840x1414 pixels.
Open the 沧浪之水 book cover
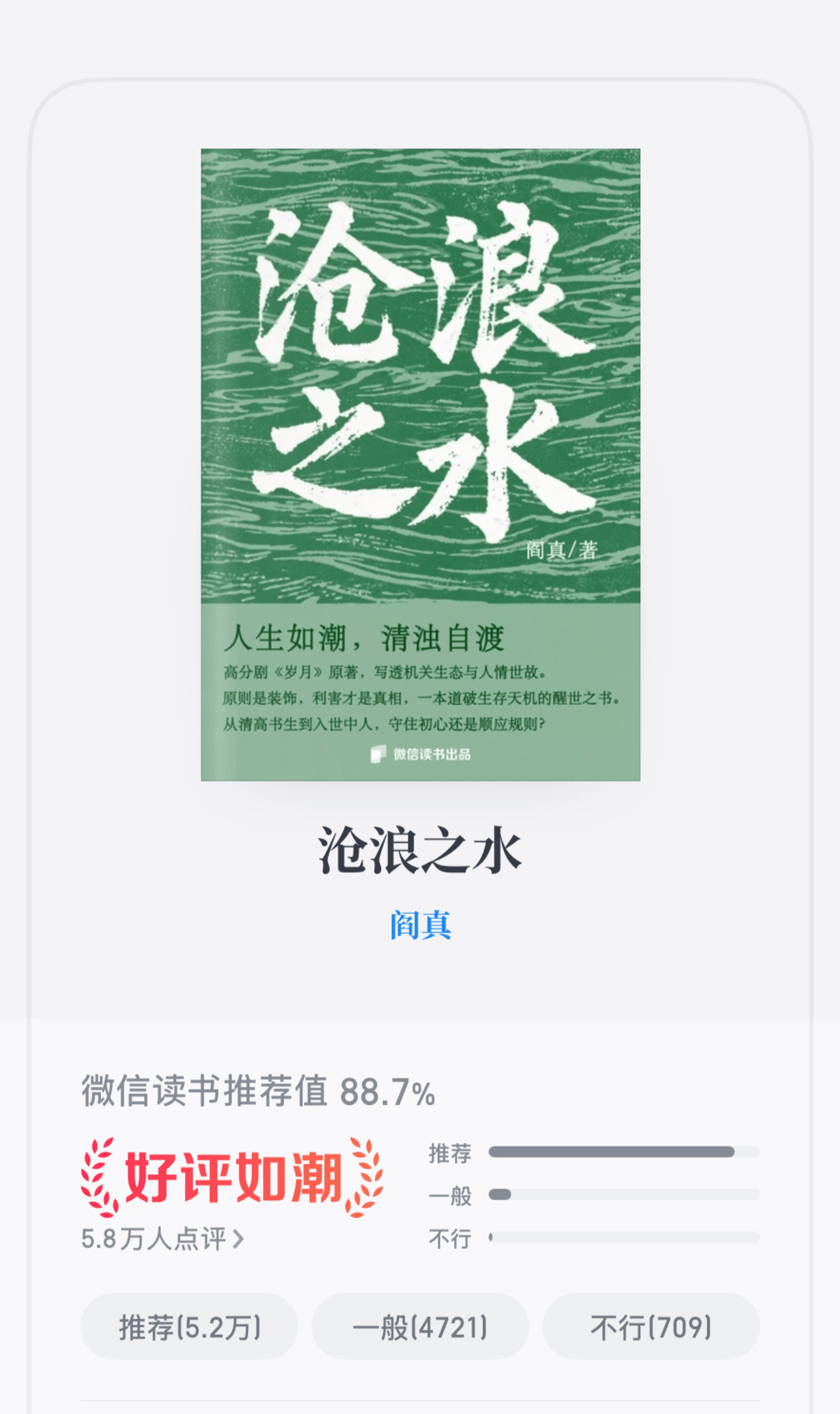[x=420, y=465]
